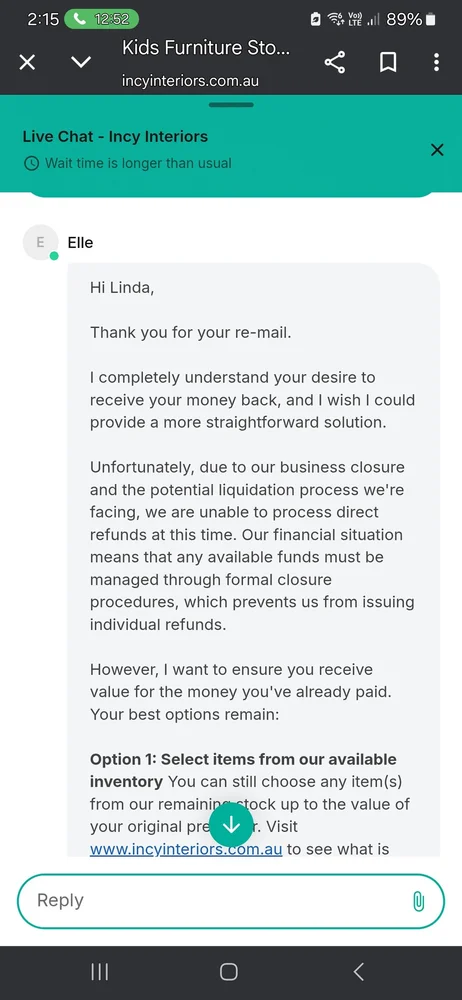The height and width of the screenshot is (1000, 462).
Task: Open the www.incyinteriors.com.au link
Action: [186, 849]
